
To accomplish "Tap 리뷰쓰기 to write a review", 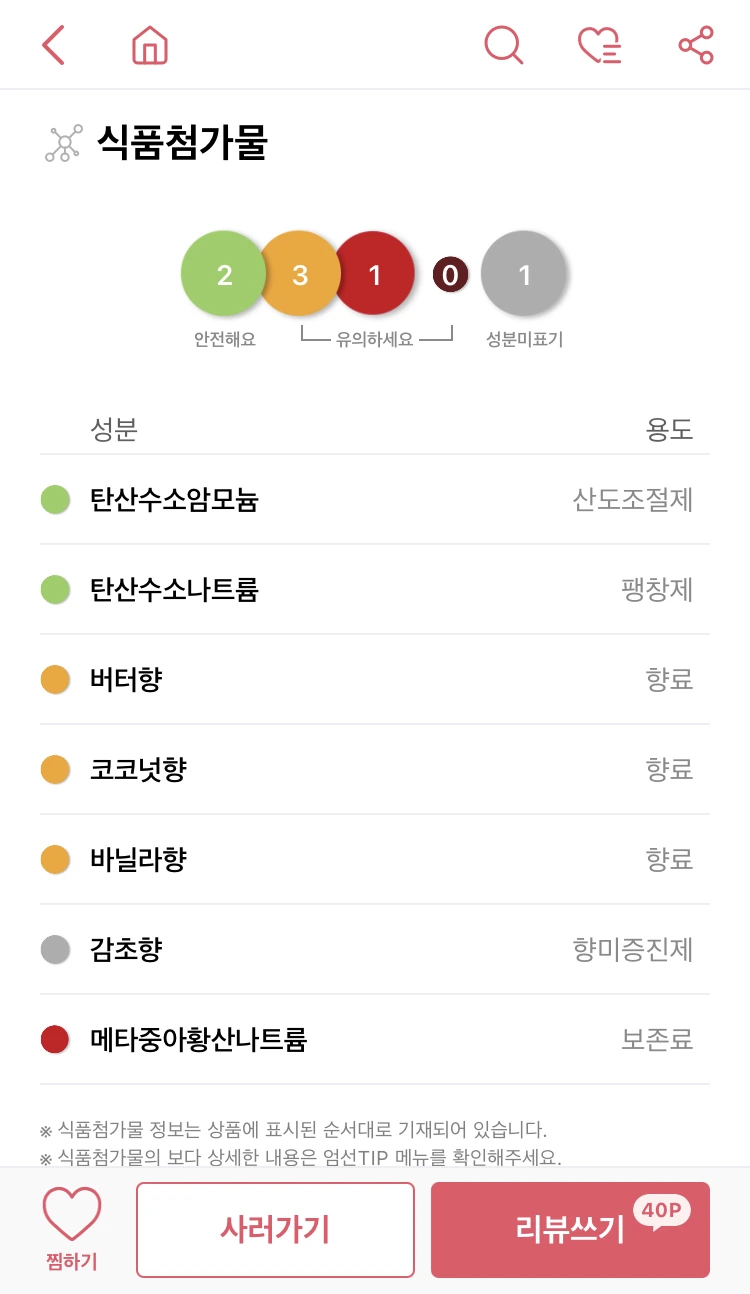I will 570,1230.
